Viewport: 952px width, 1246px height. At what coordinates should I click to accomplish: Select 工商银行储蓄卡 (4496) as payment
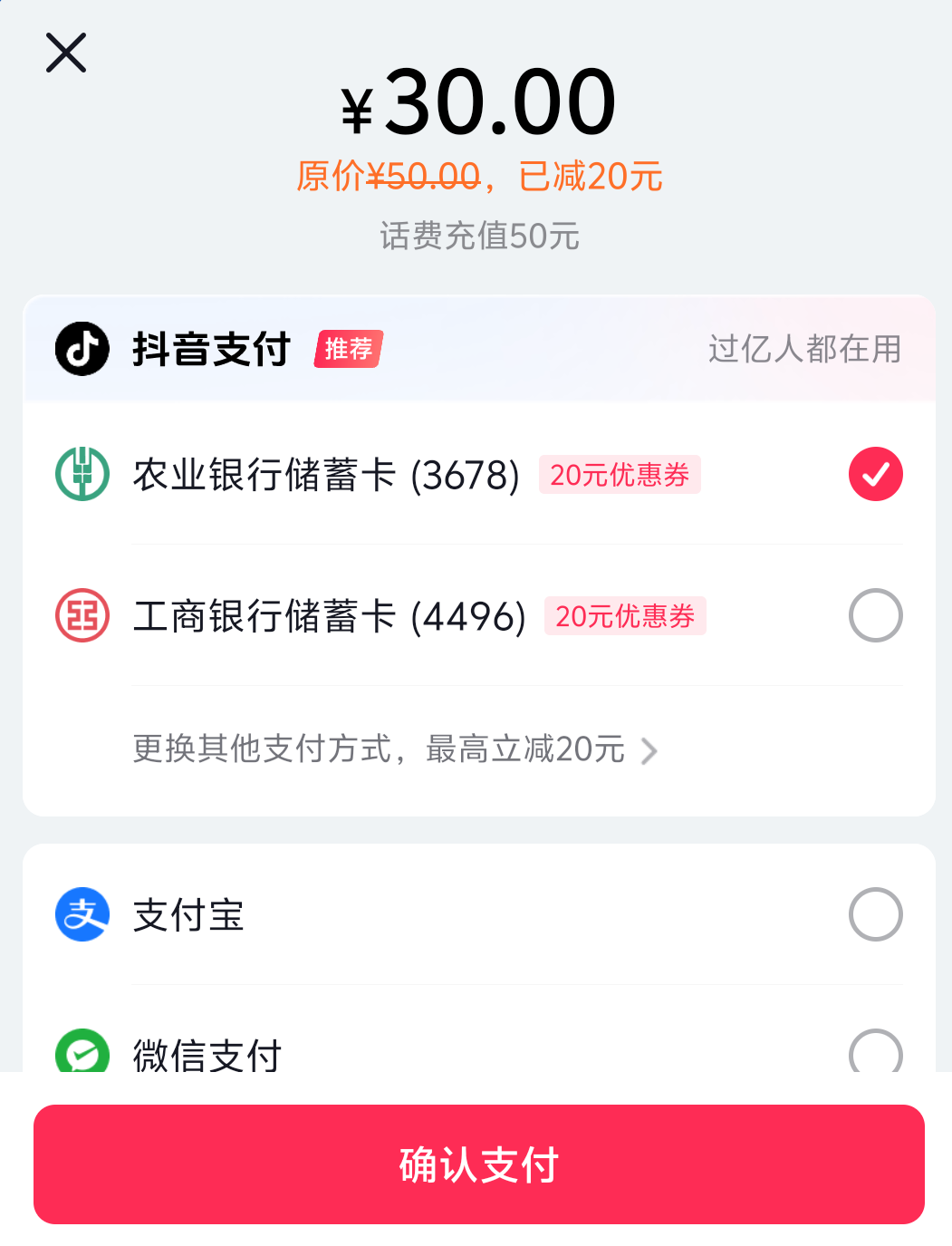[x=874, y=615]
